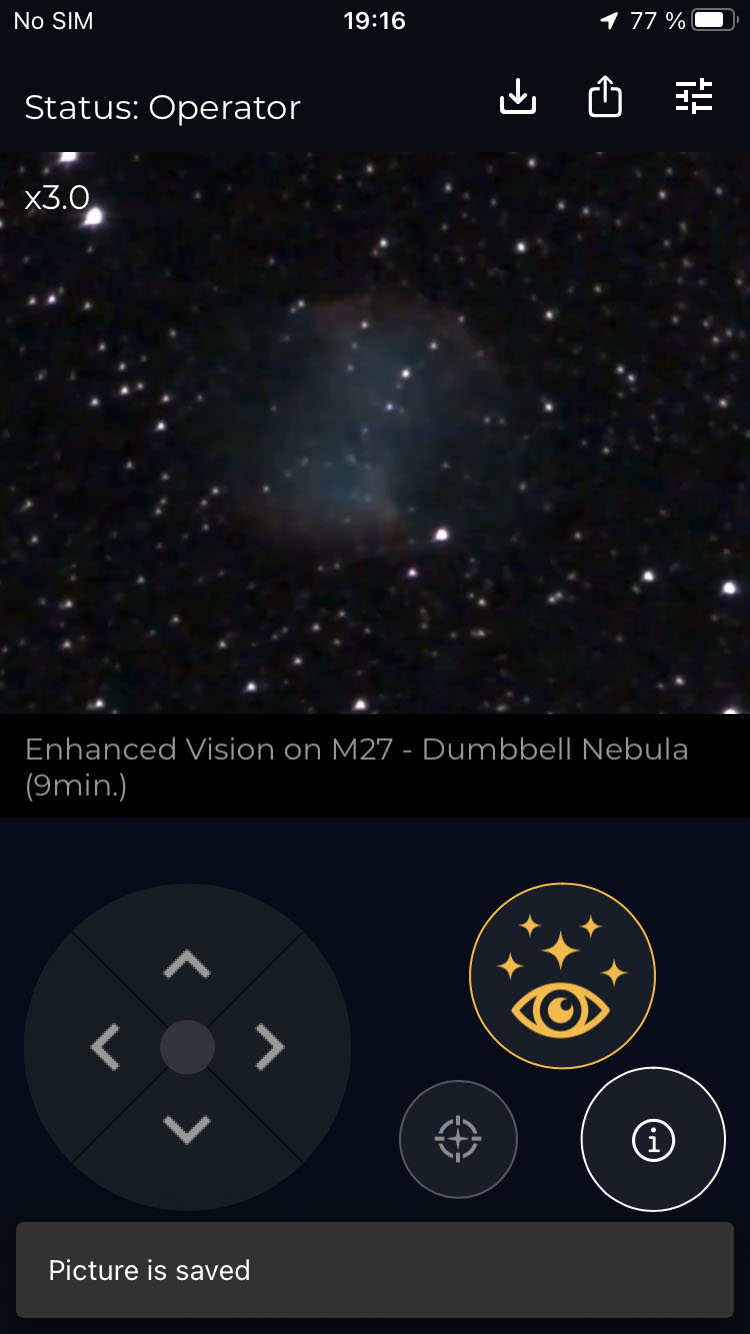Nudge the telescope up with the arrow
This screenshot has width=750, height=1334.
tap(187, 965)
